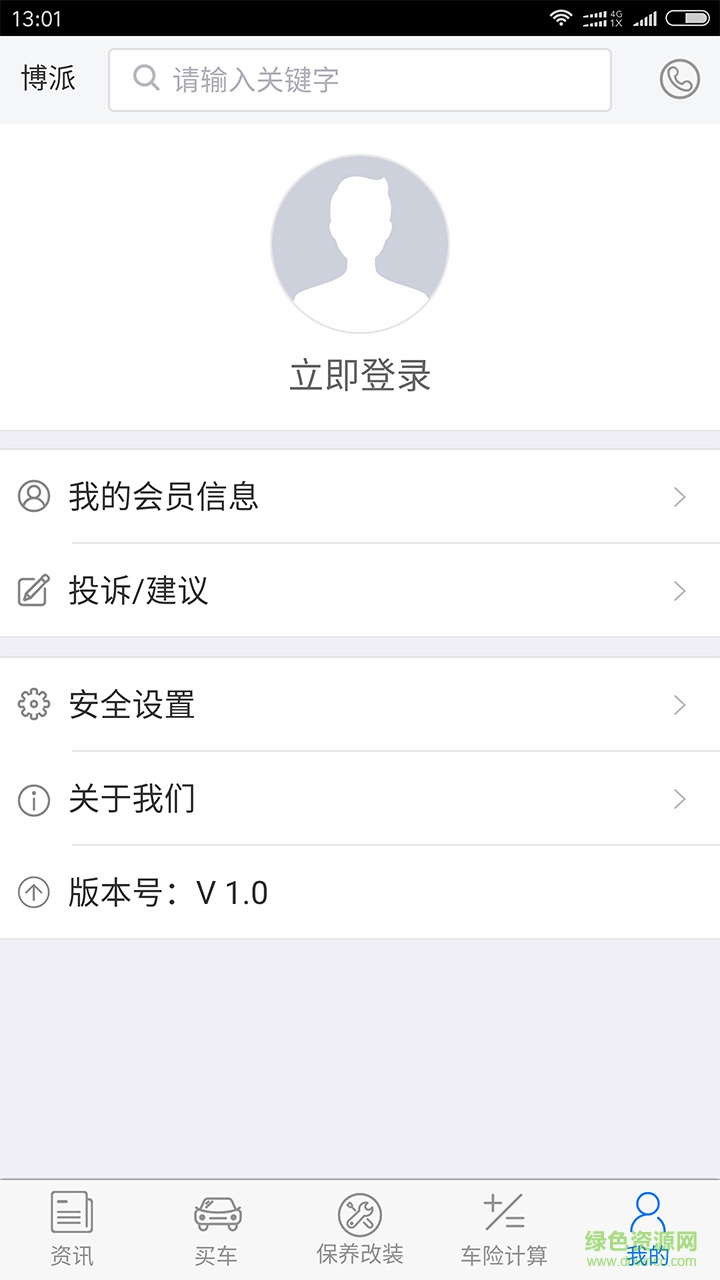Tap the phone call icon top right

pos(679,79)
